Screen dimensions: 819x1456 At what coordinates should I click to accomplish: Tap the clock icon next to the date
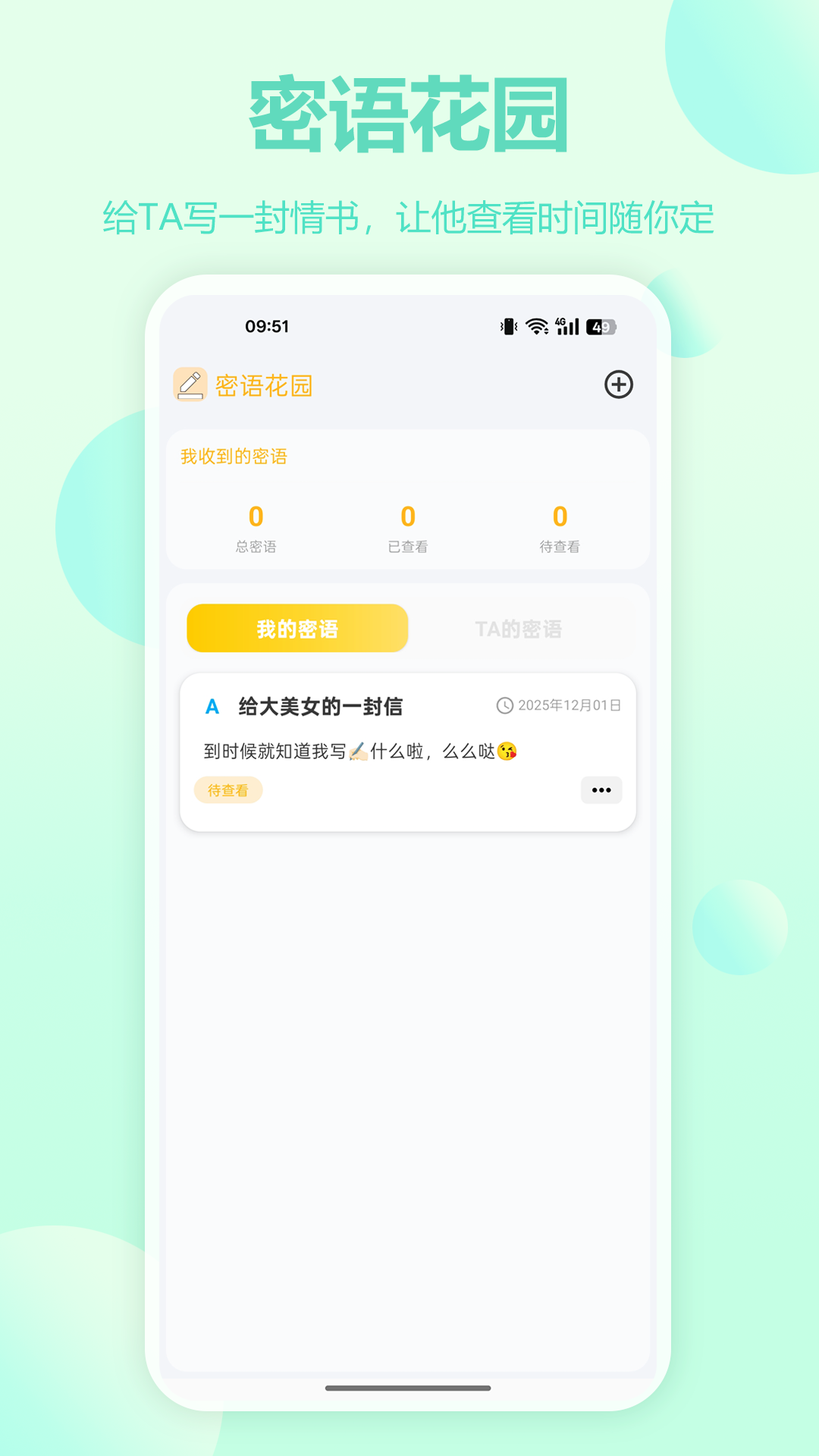click(x=504, y=706)
